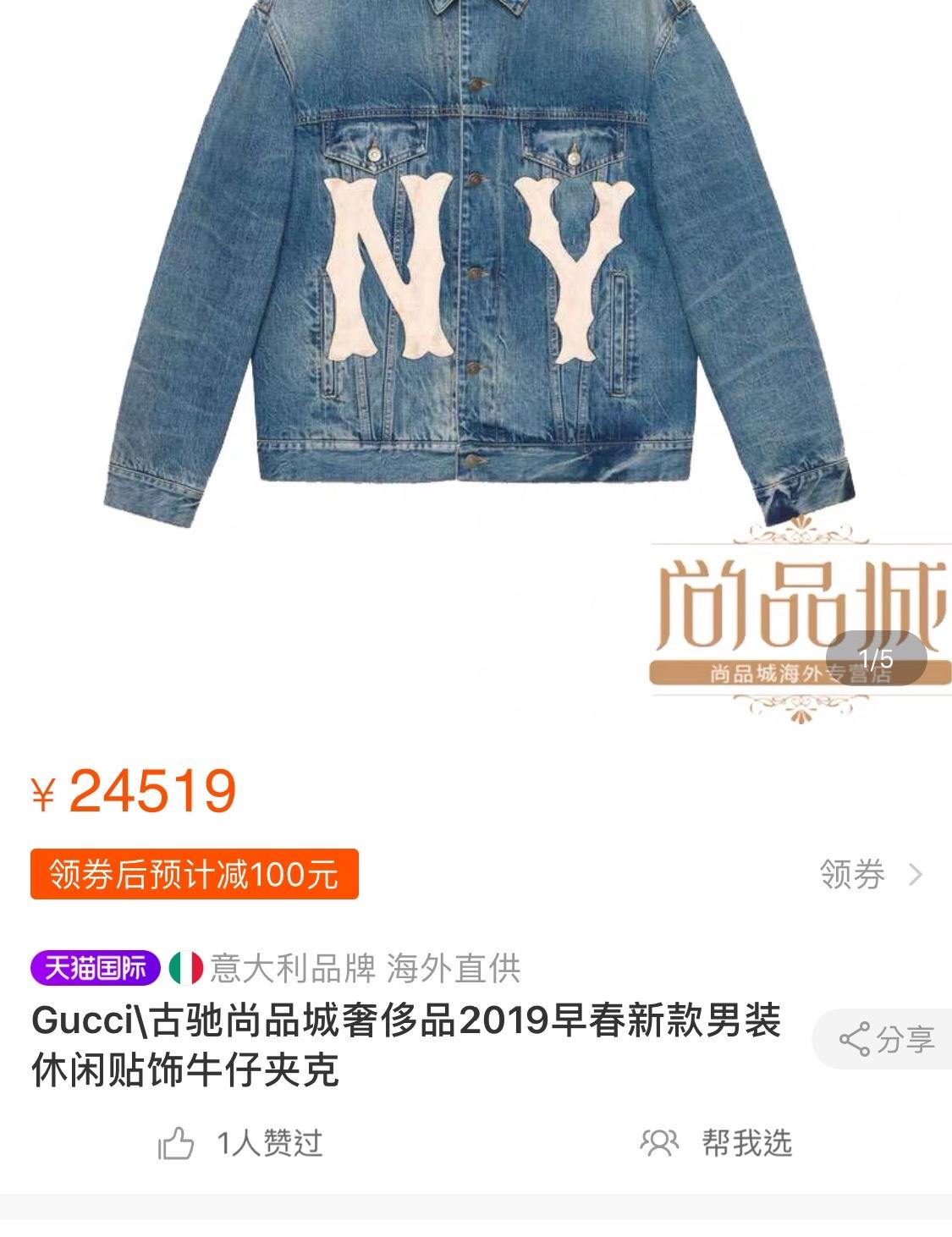This screenshot has width=952, height=1237.
Task: Tap 领券 to claim the coupon
Action: pos(870,875)
